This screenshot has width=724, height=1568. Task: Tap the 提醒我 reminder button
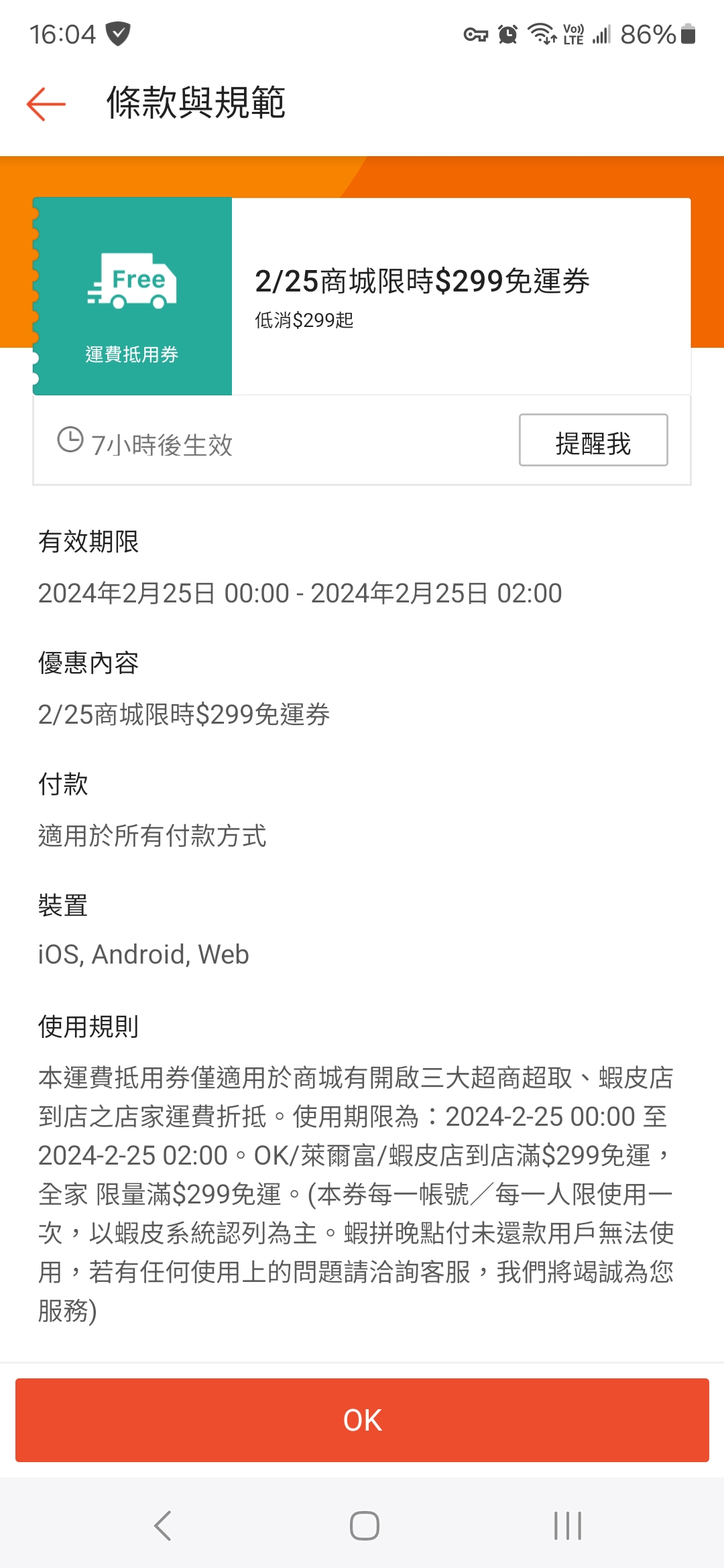pyautogui.click(x=593, y=440)
